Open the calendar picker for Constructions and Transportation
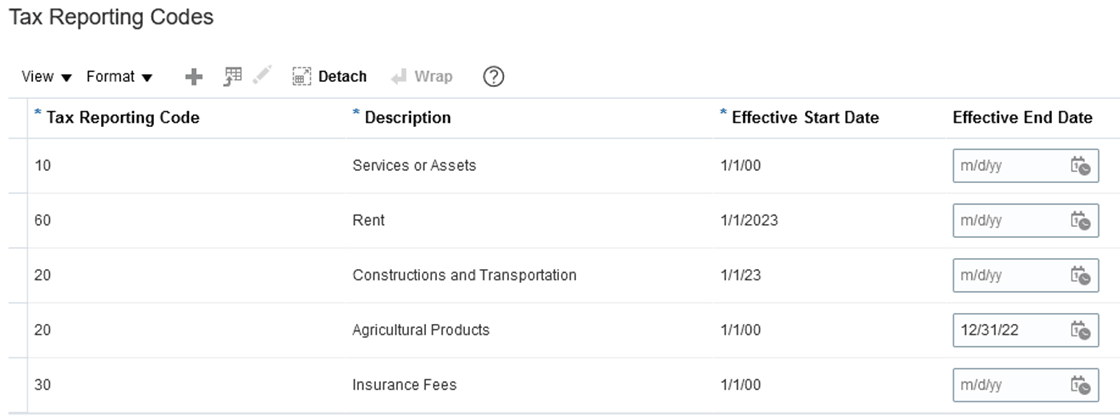 [1079, 275]
